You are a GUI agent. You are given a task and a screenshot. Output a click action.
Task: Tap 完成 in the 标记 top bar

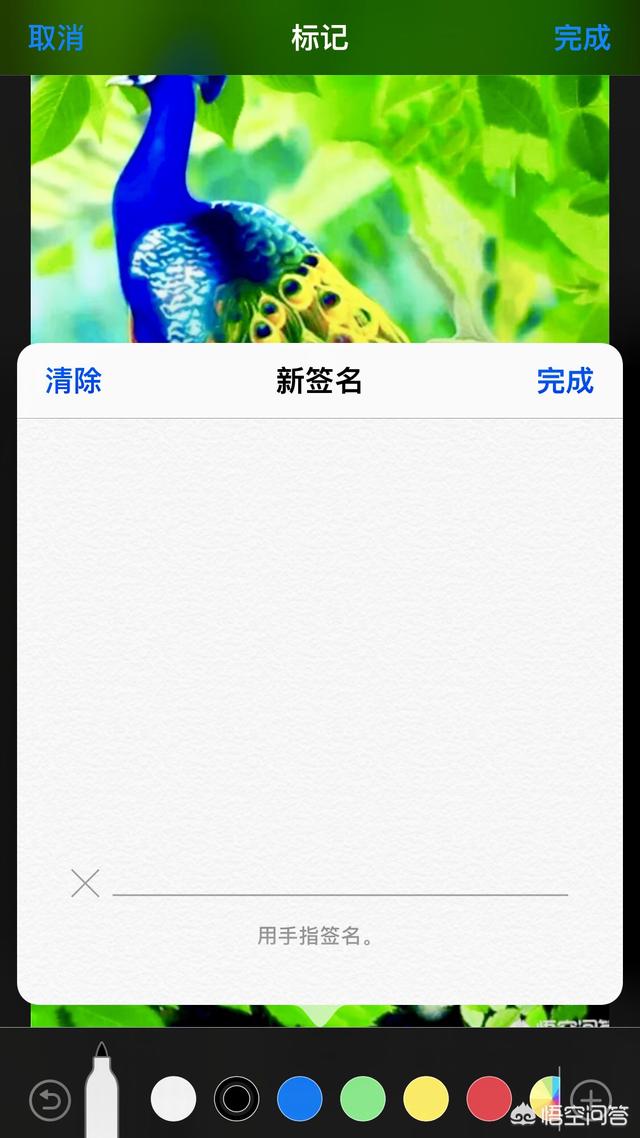[x=582, y=38]
